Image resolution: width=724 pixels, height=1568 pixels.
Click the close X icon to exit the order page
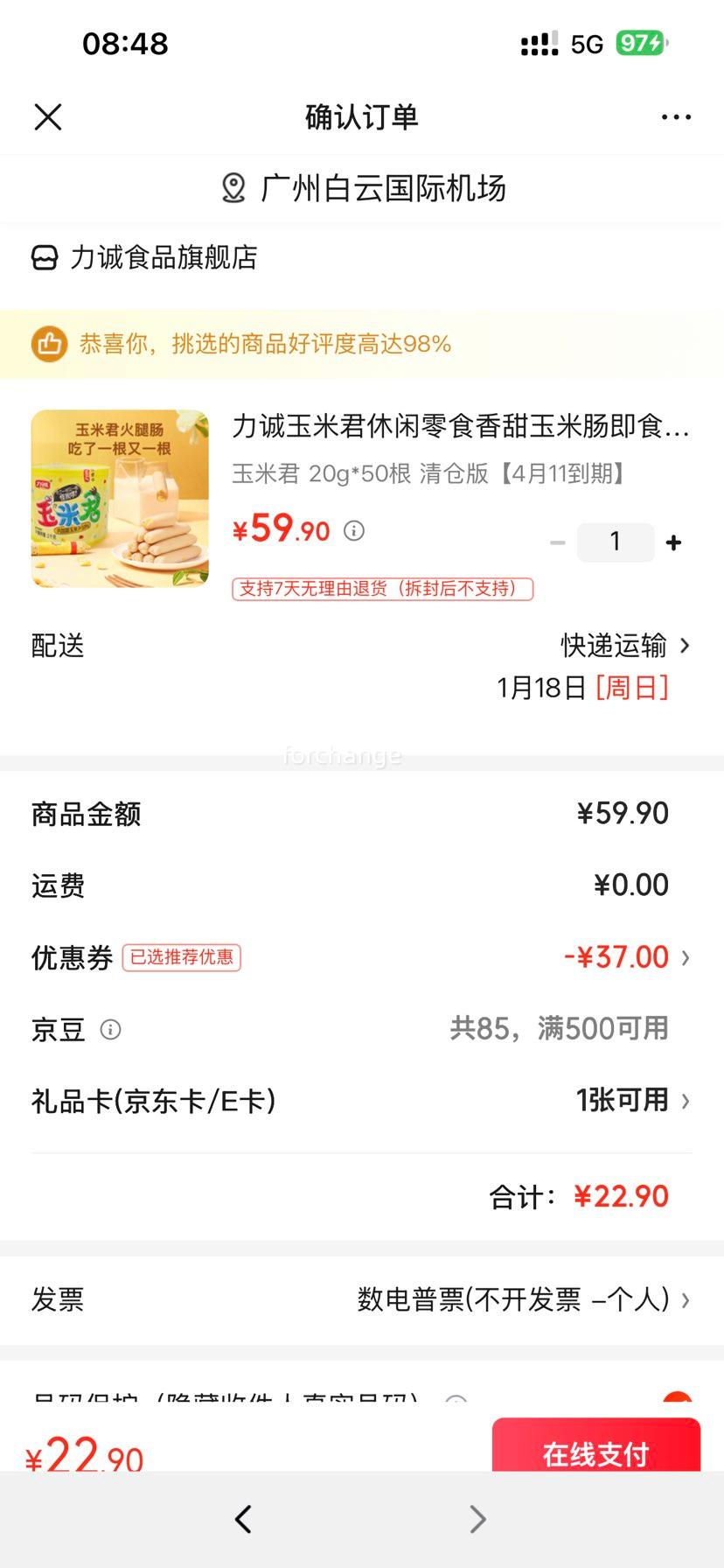tap(48, 116)
